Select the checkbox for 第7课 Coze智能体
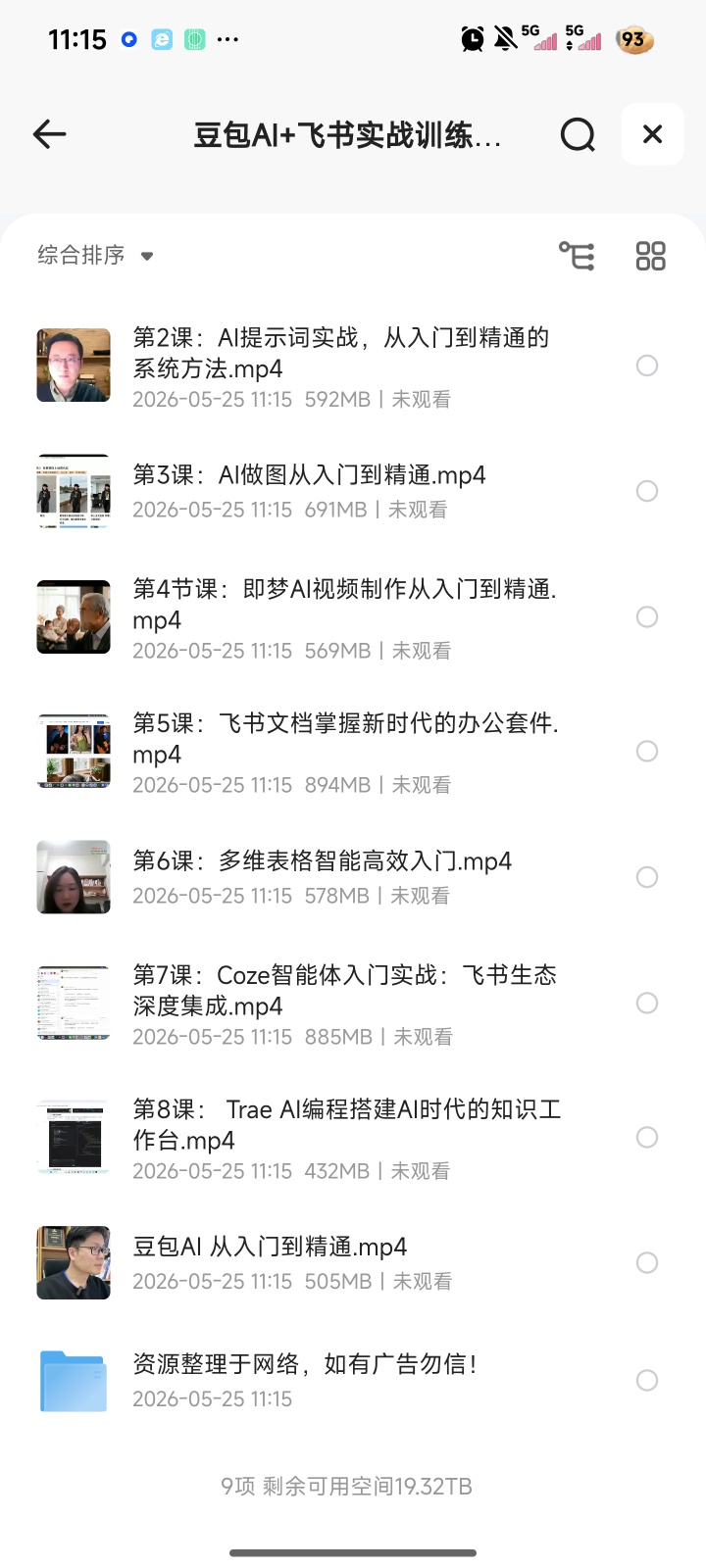The height and width of the screenshot is (1568, 706). (x=647, y=1003)
